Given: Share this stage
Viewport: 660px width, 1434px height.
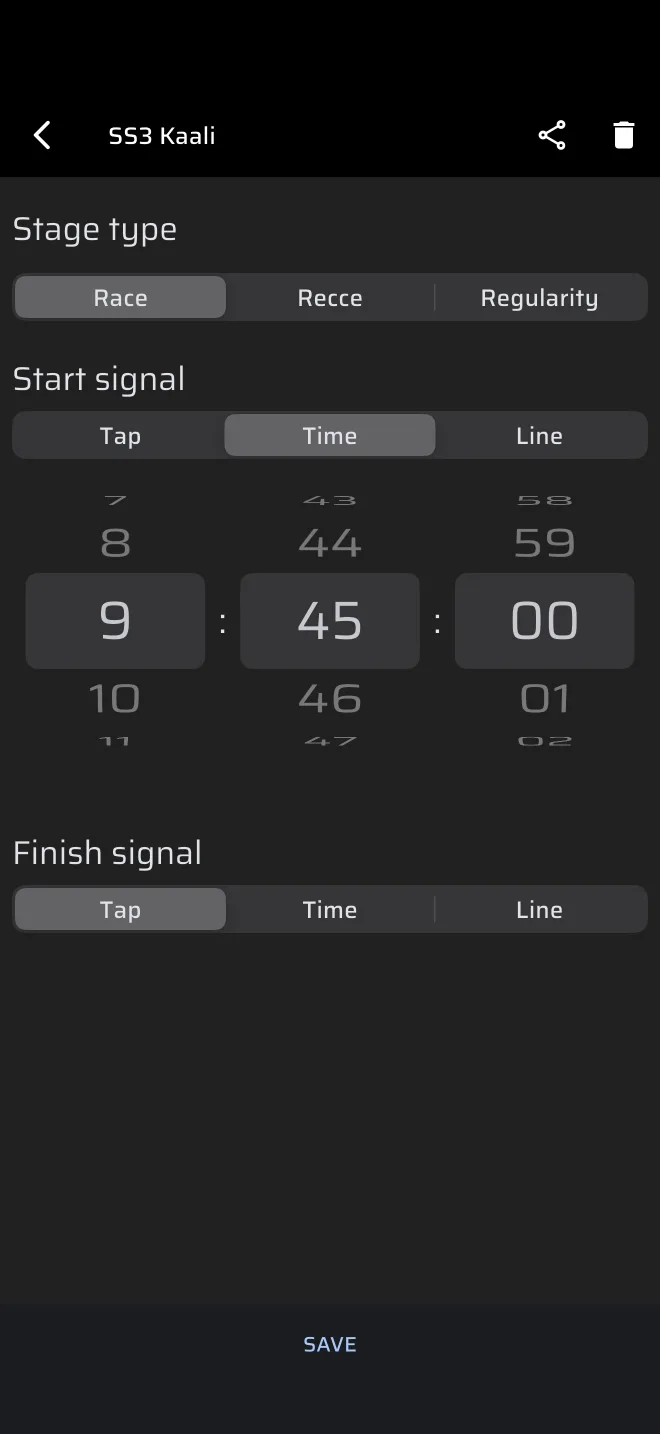Looking at the screenshot, I should 552,135.
